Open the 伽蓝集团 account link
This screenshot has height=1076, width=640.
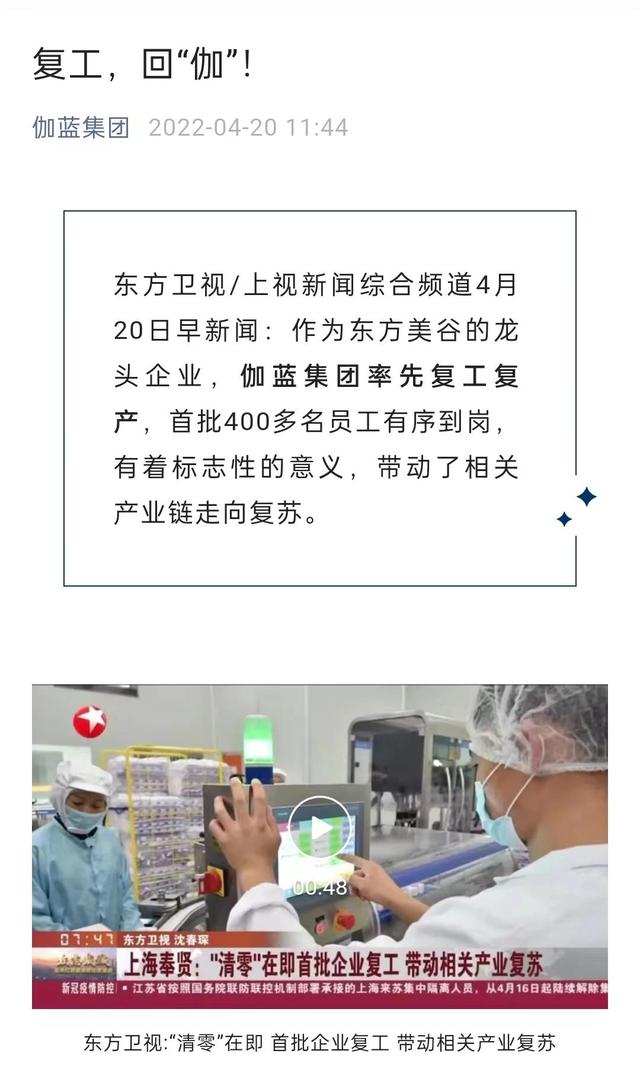[81, 128]
